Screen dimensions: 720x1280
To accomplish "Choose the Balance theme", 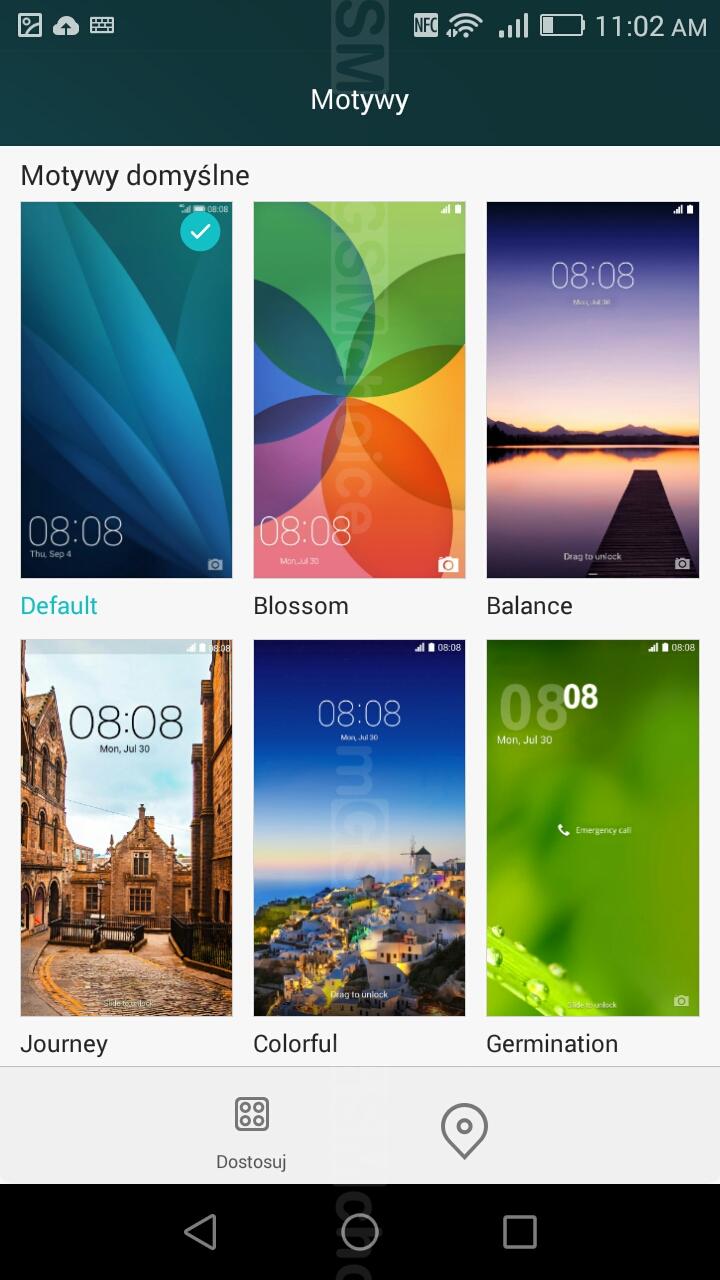I will click(x=593, y=390).
